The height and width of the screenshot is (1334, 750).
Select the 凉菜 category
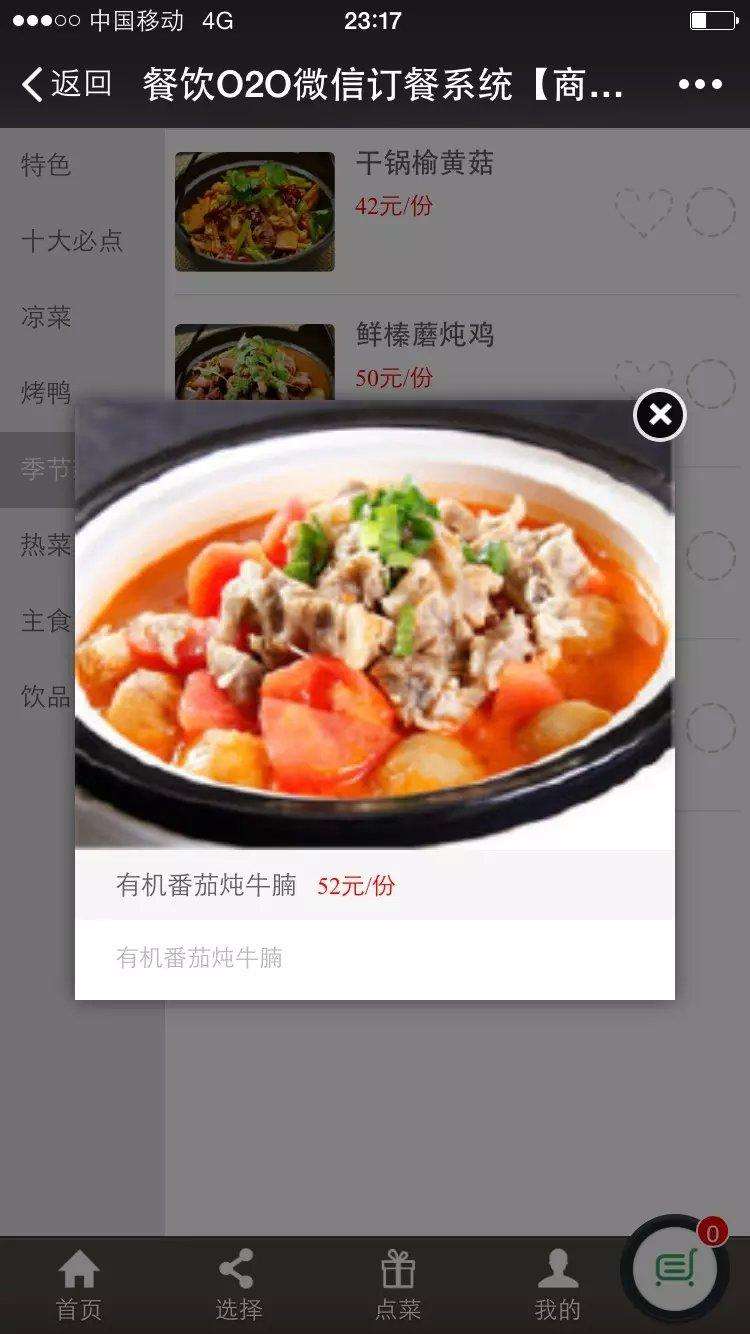click(47, 317)
